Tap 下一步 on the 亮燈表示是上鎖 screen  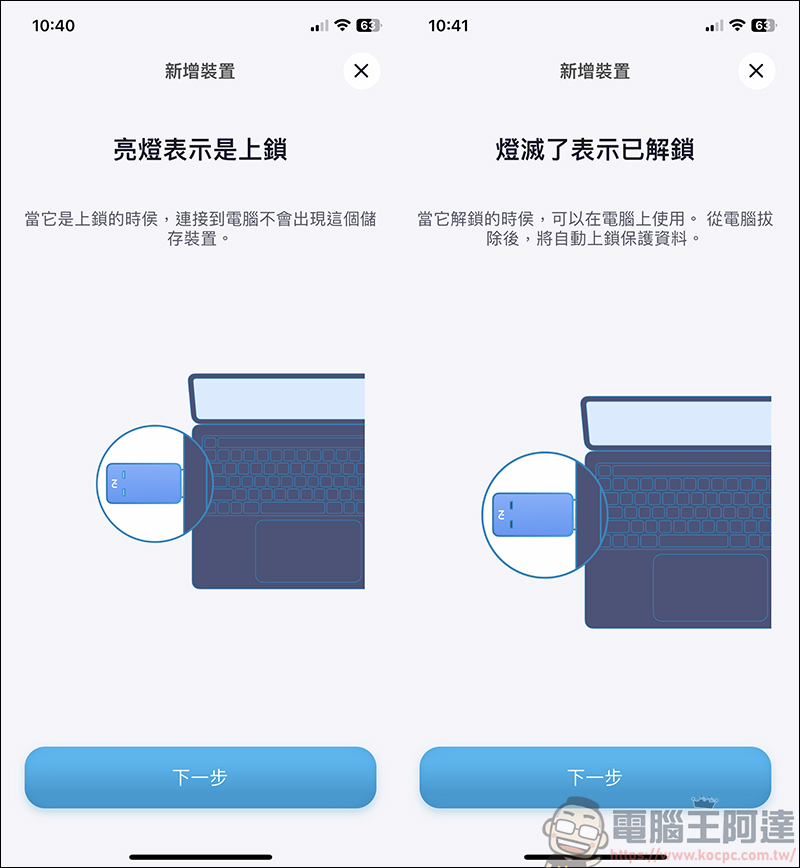[x=200, y=777]
